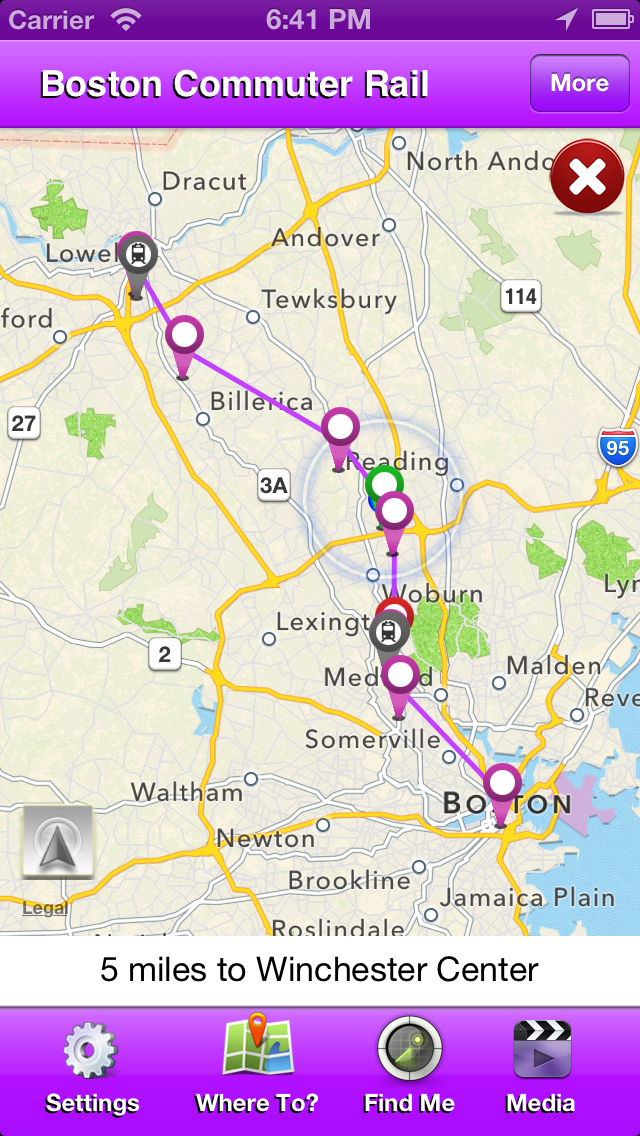The height and width of the screenshot is (1136, 640).
Task: Tap the More button
Action: [579, 83]
